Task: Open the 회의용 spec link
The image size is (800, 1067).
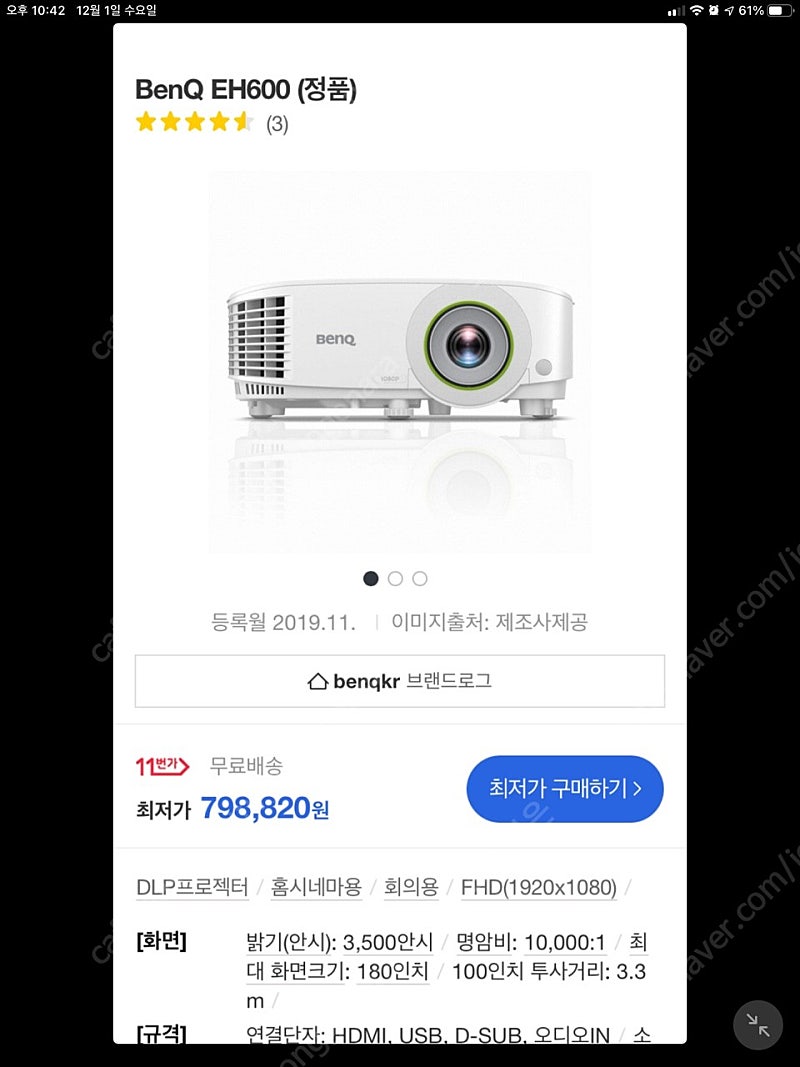Action: click(x=411, y=887)
